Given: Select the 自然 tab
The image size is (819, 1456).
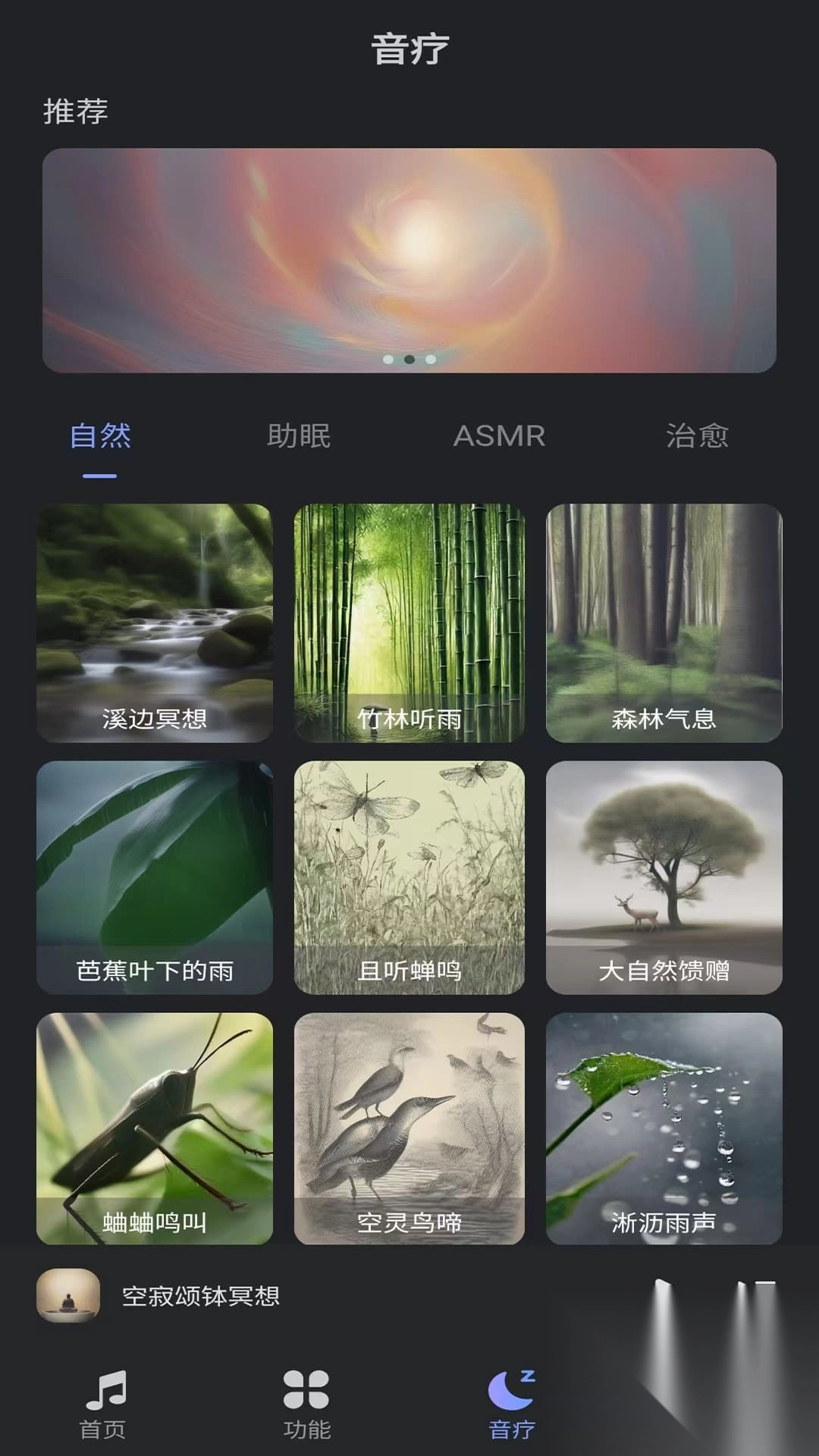Looking at the screenshot, I should (100, 436).
